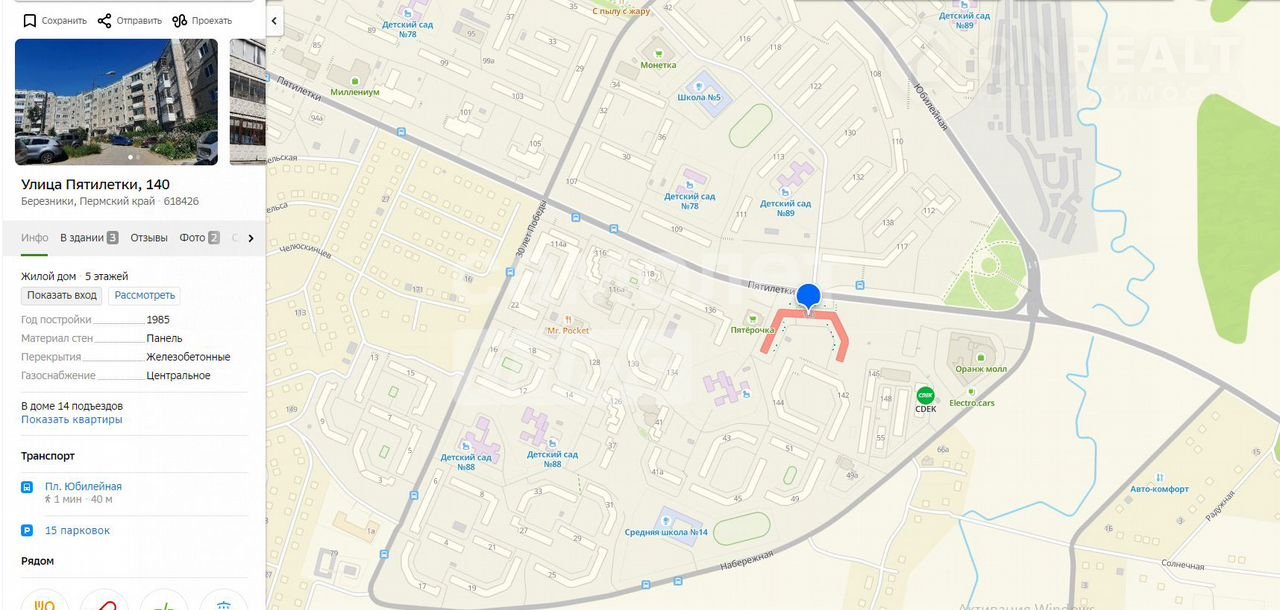Open the Отзывы tab
1280x610 pixels.
(x=149, y=238)
